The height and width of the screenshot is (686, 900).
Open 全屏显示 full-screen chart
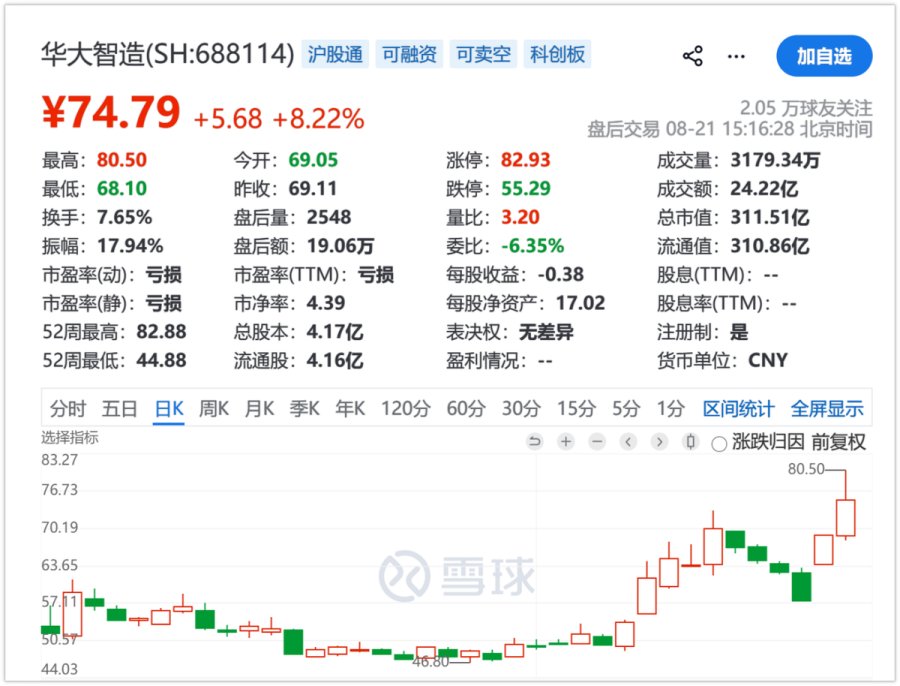827,409
